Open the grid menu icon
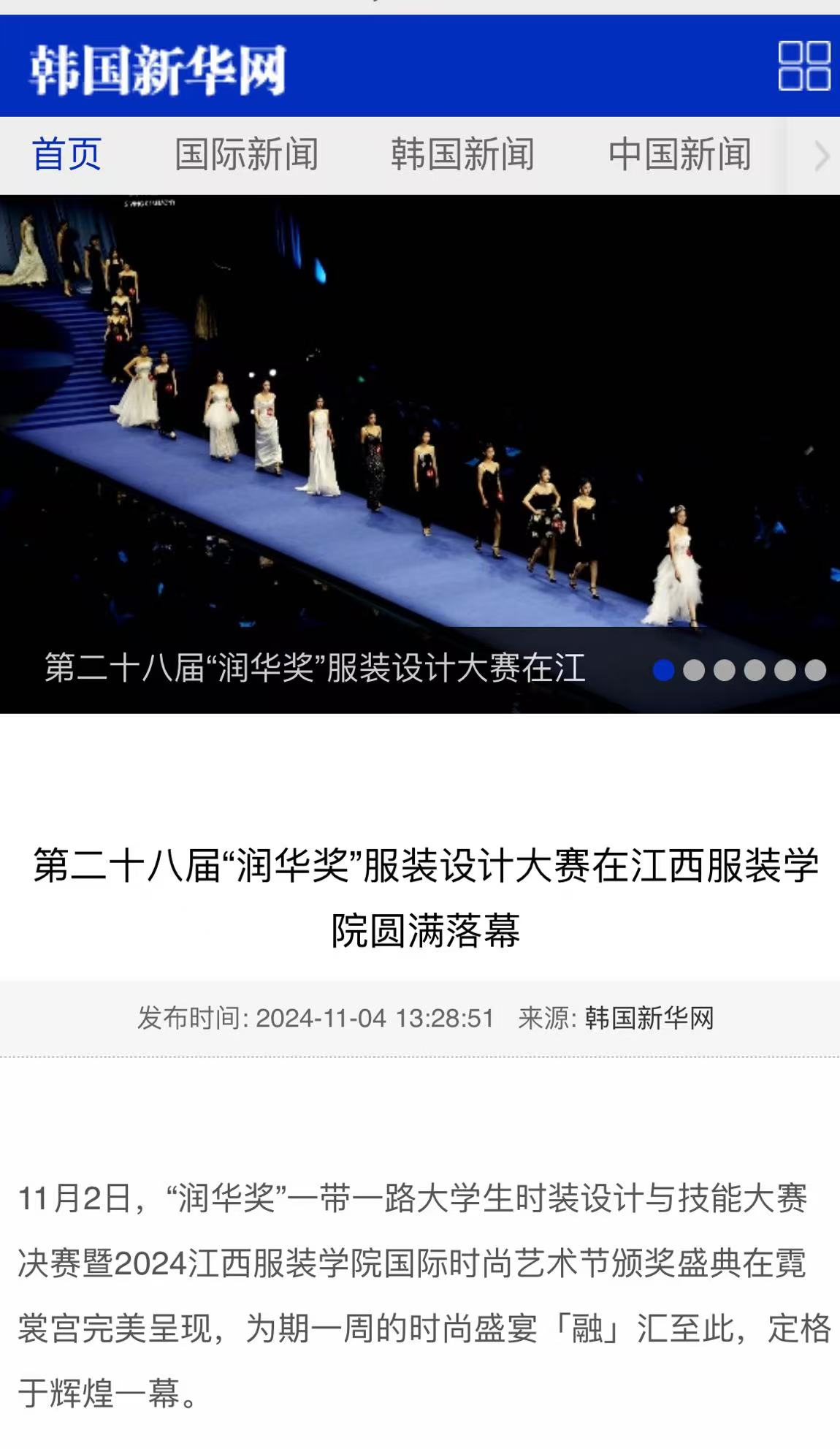The image size is (840, 1449). 803,66
